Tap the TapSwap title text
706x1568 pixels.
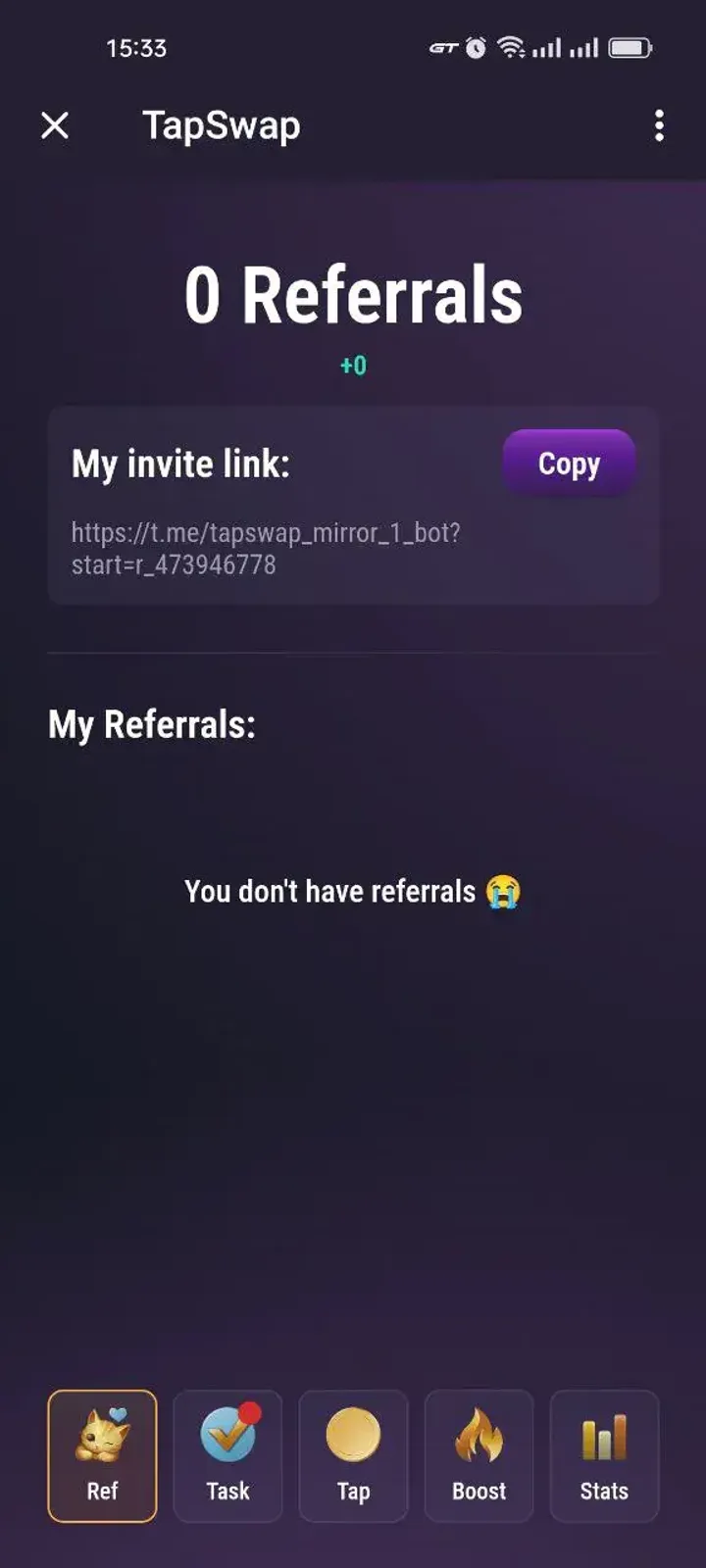tap(220, 125)
